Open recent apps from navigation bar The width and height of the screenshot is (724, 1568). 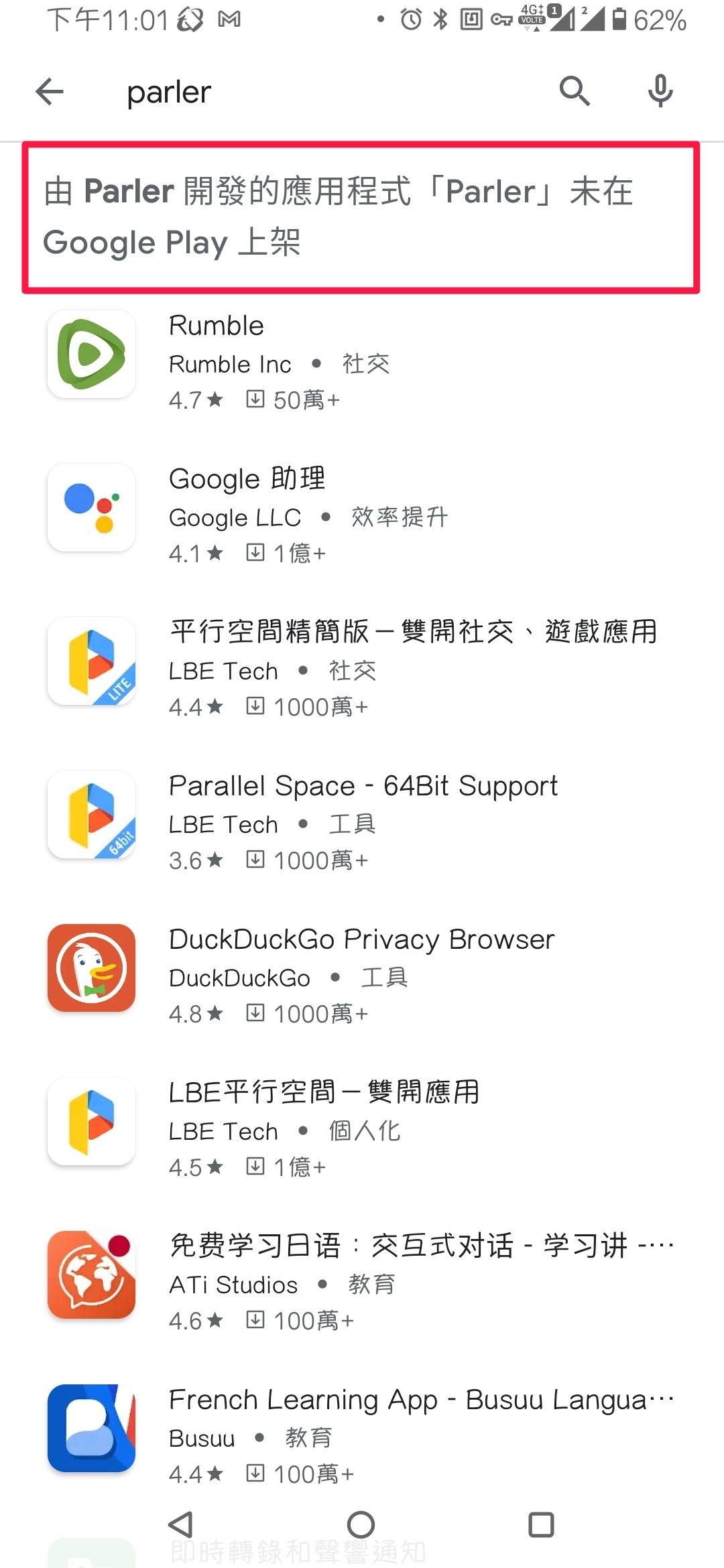pyautogui.click(x=541, y=1524)
